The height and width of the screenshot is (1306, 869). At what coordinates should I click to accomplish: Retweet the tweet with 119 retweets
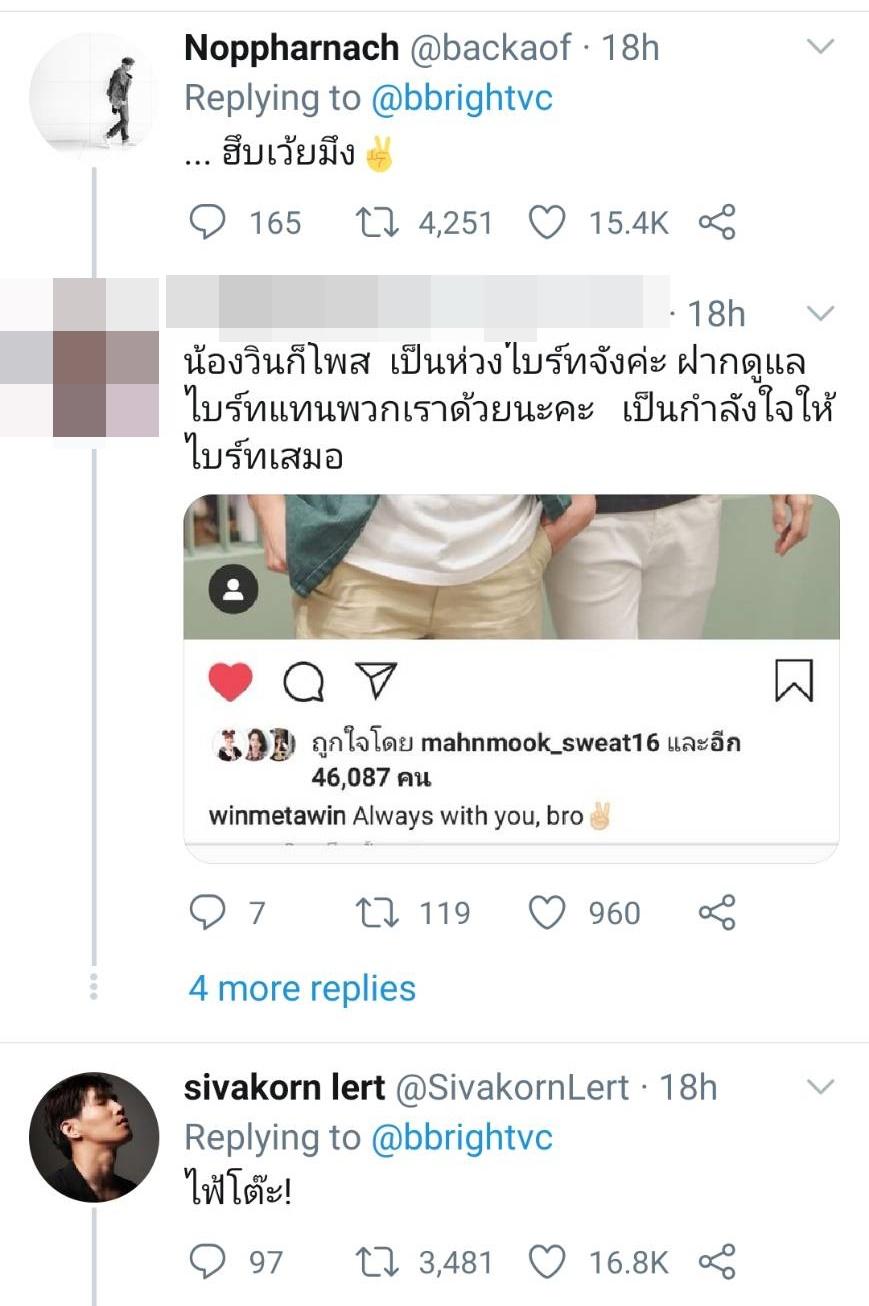click(377, 912)
